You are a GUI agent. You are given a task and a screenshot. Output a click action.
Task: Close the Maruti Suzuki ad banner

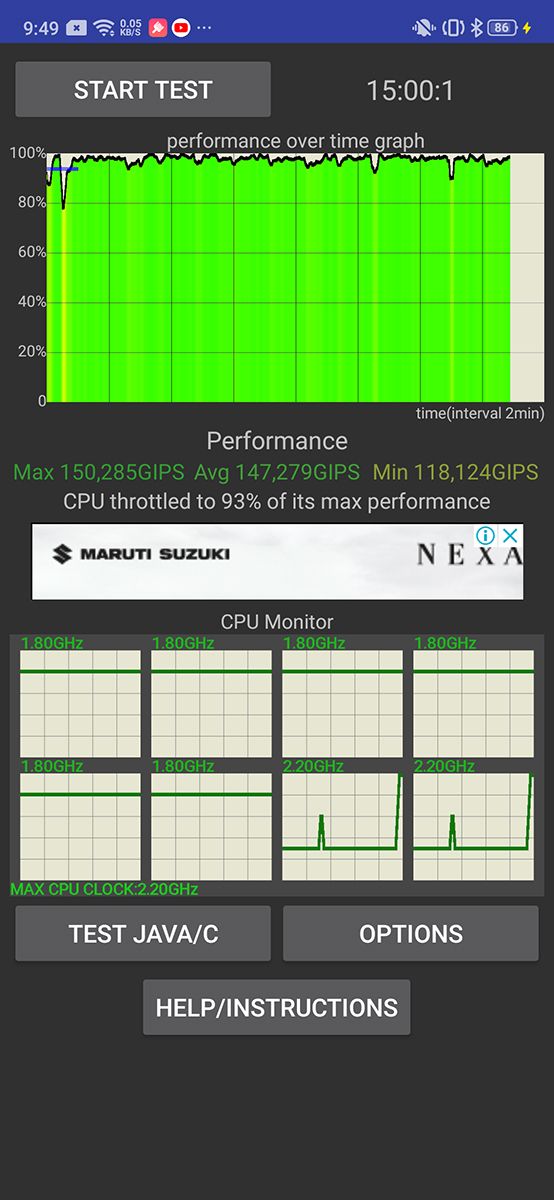(x=511, y=536)
